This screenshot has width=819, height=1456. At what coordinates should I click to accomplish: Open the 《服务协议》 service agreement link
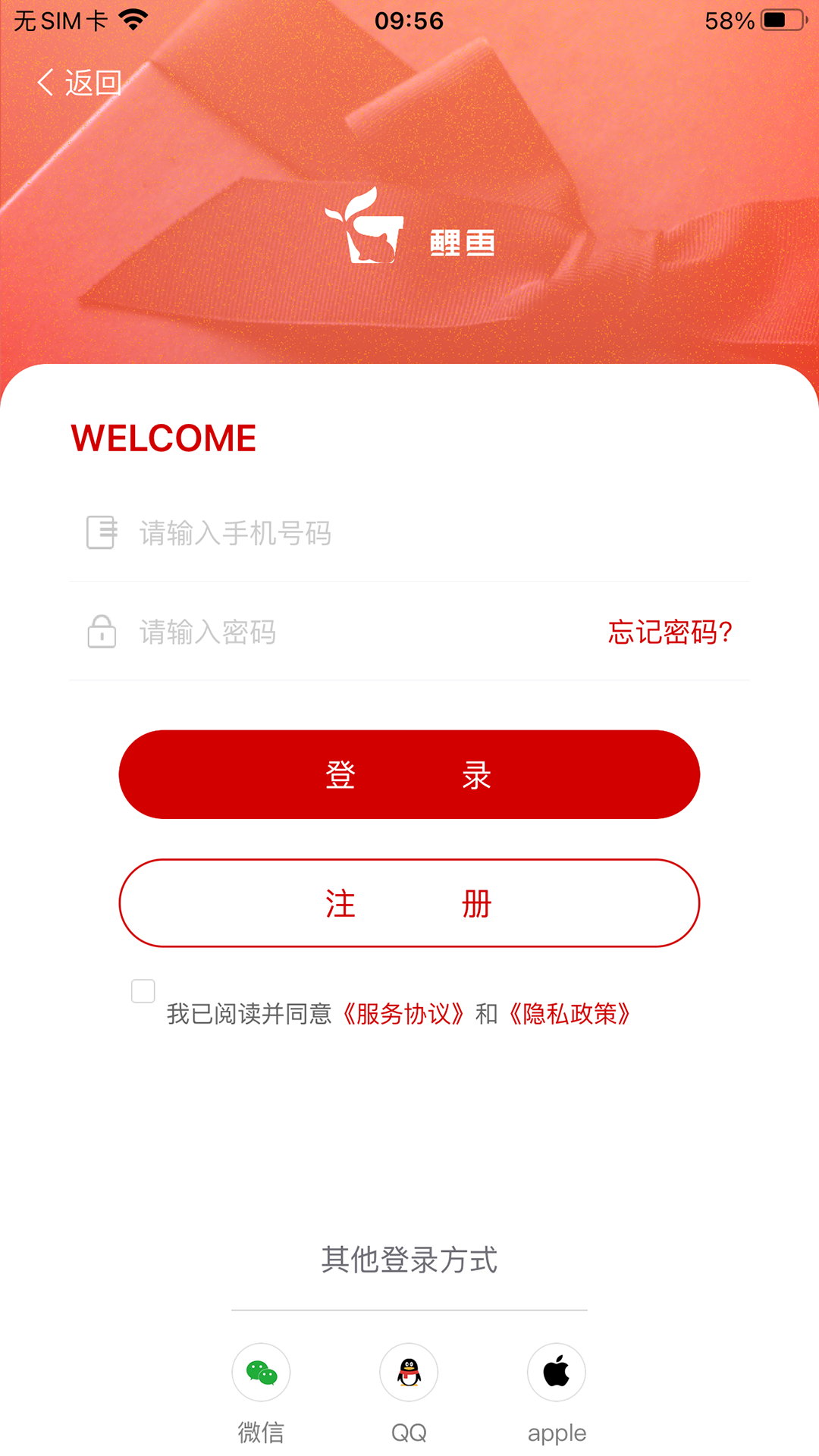pos(403,1014)
